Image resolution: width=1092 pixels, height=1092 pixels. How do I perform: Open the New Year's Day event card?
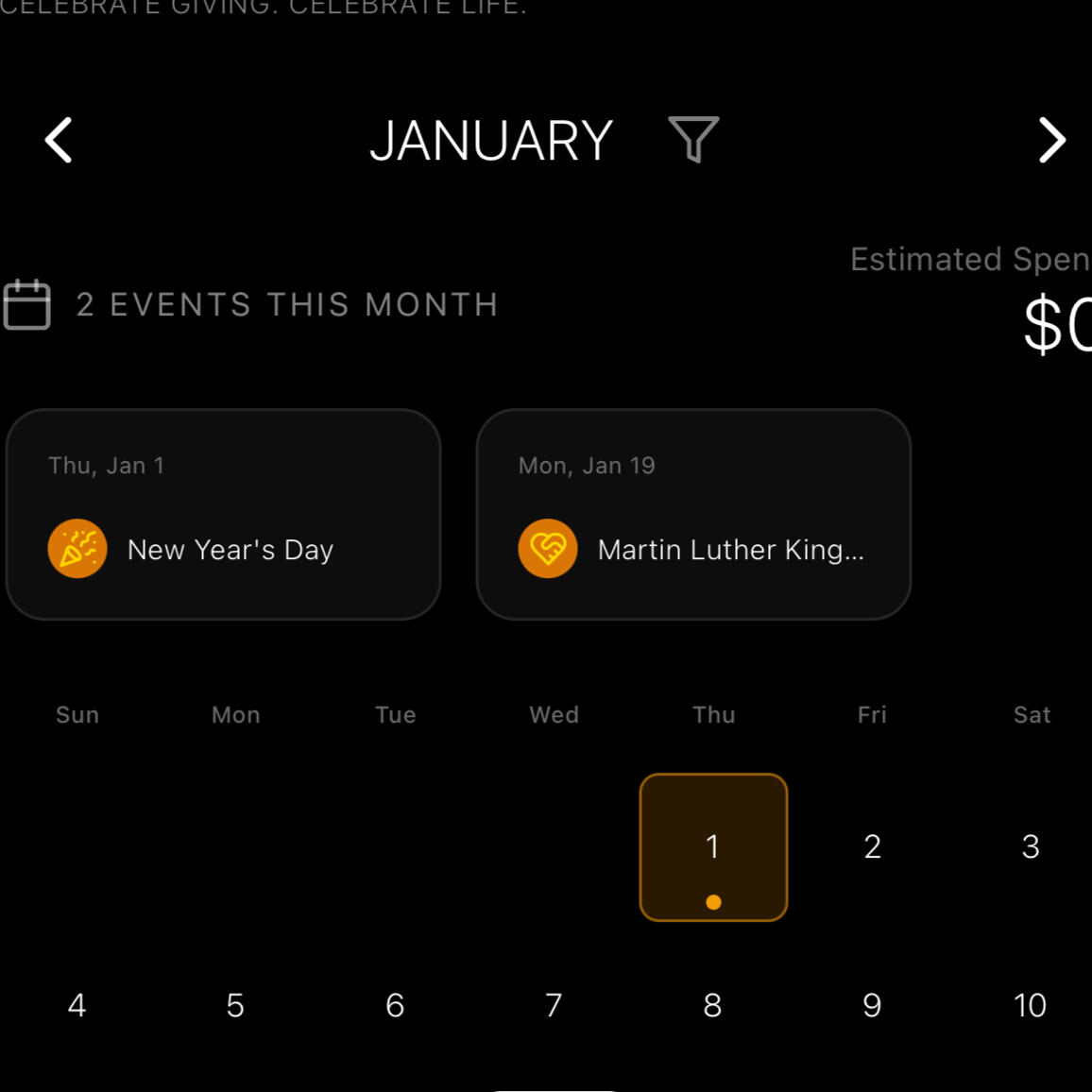(x=223, y=515)
